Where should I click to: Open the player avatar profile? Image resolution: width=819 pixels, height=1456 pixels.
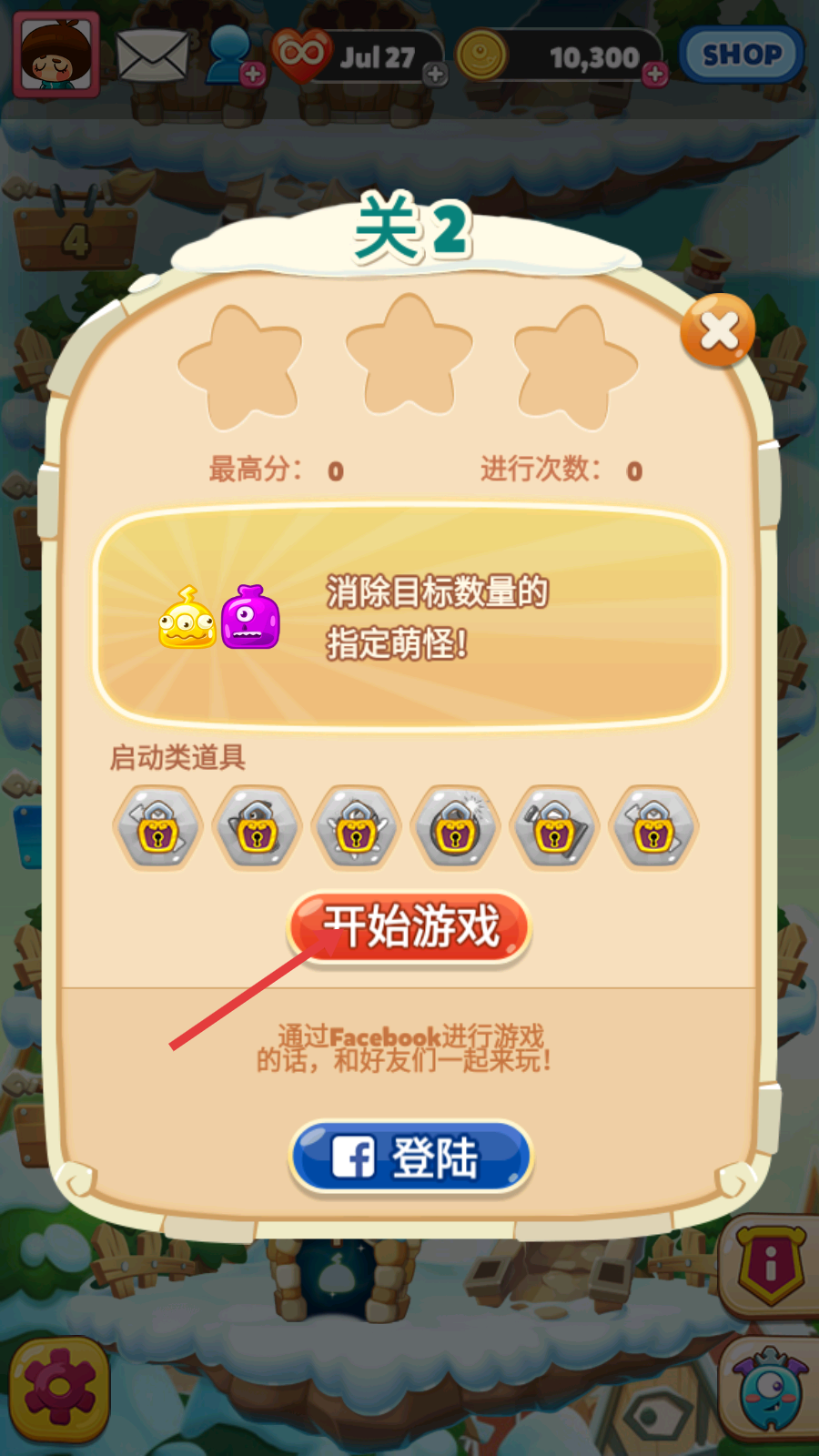pyautogui.click(x=56, y=55)
